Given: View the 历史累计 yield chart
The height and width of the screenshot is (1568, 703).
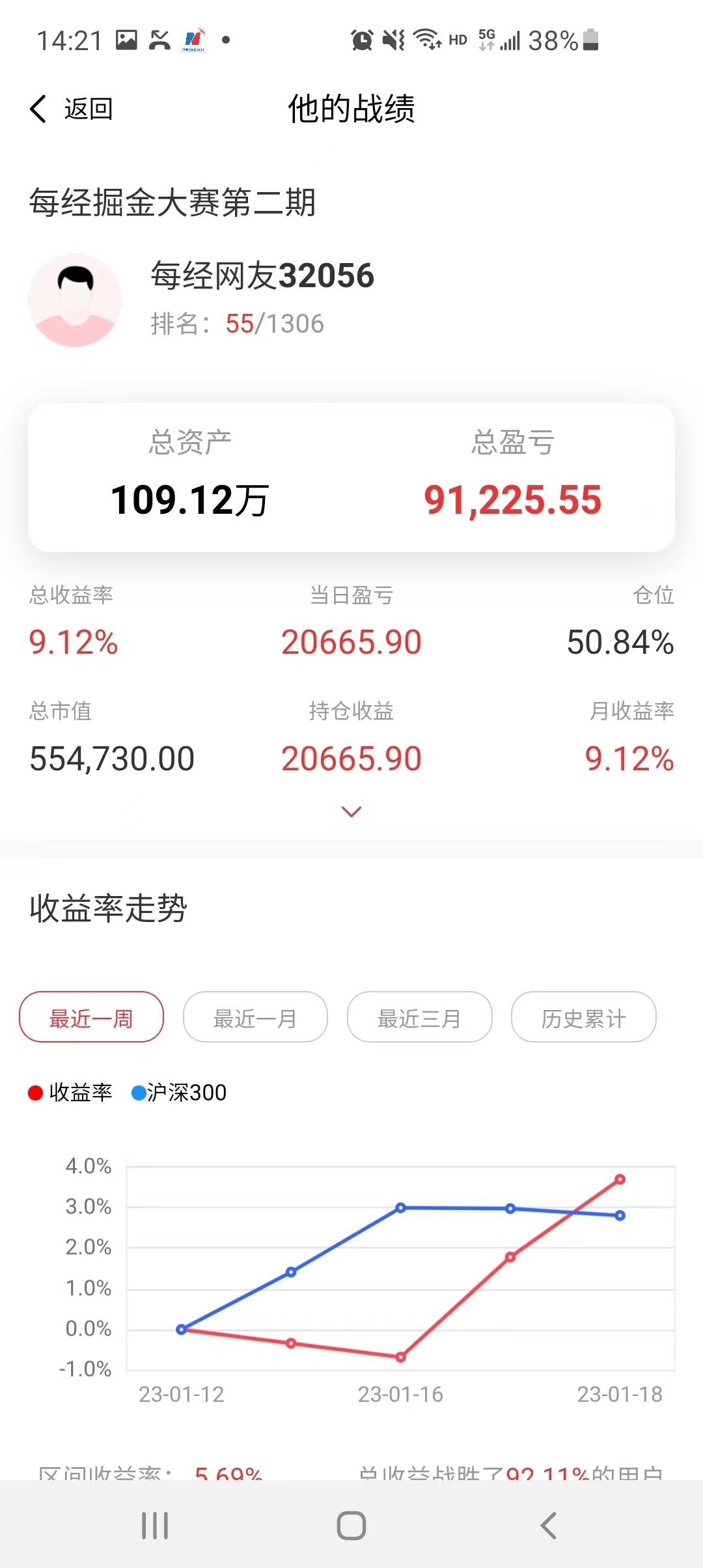Looking at the screenshot, I should pos(583,1018).
